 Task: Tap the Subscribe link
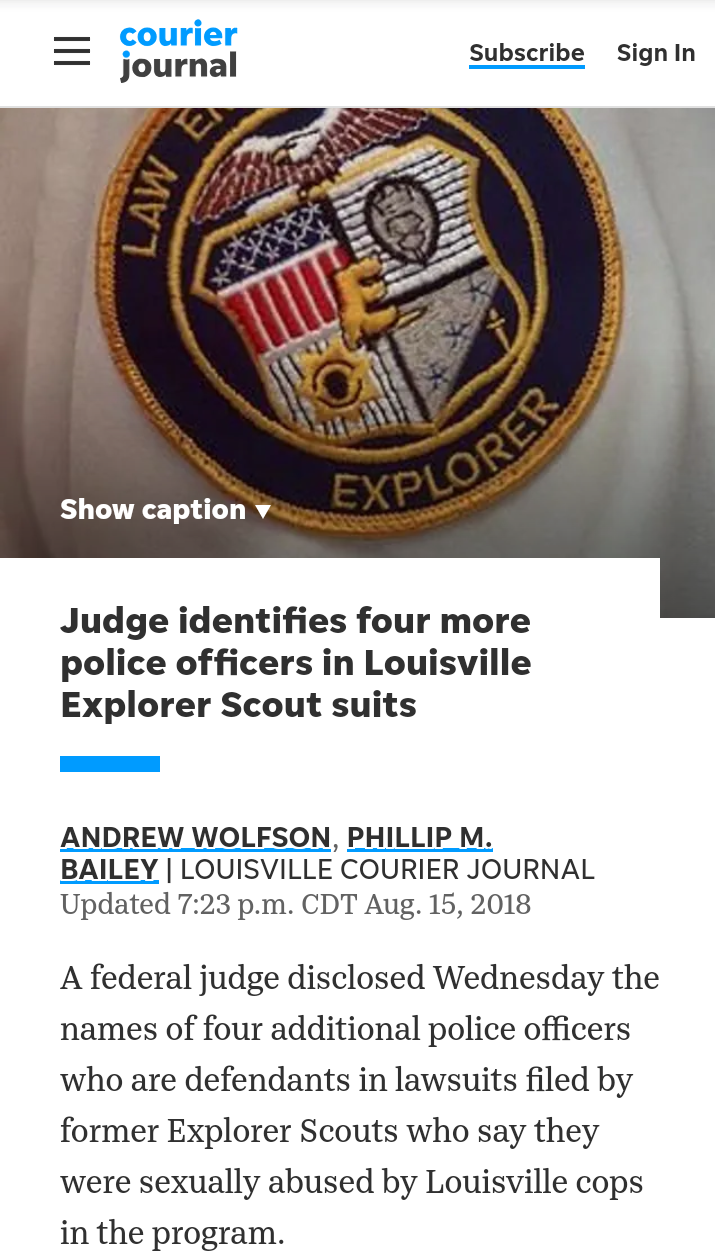click(x=527, y=53)
